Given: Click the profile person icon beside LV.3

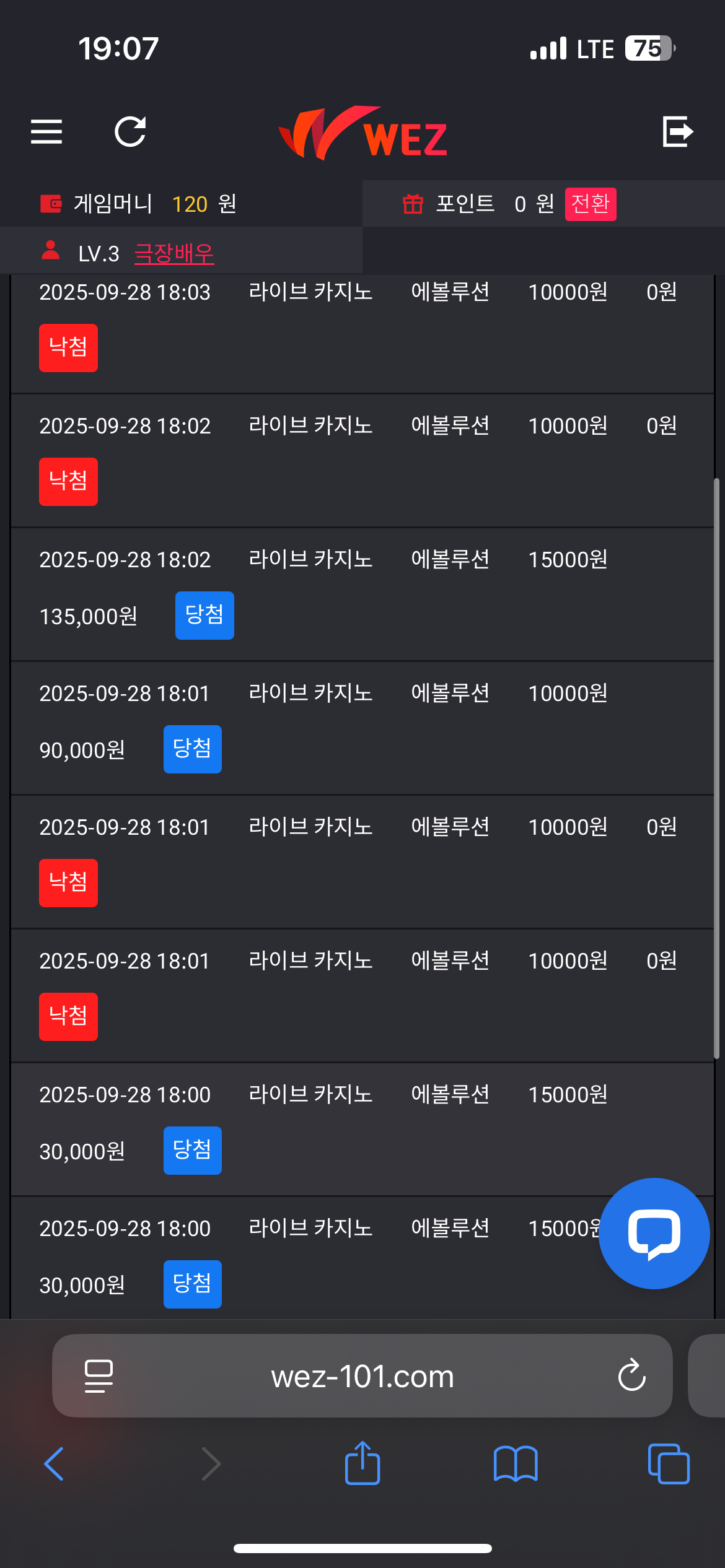Looking at the screenshot, I should tap(50, 252).
